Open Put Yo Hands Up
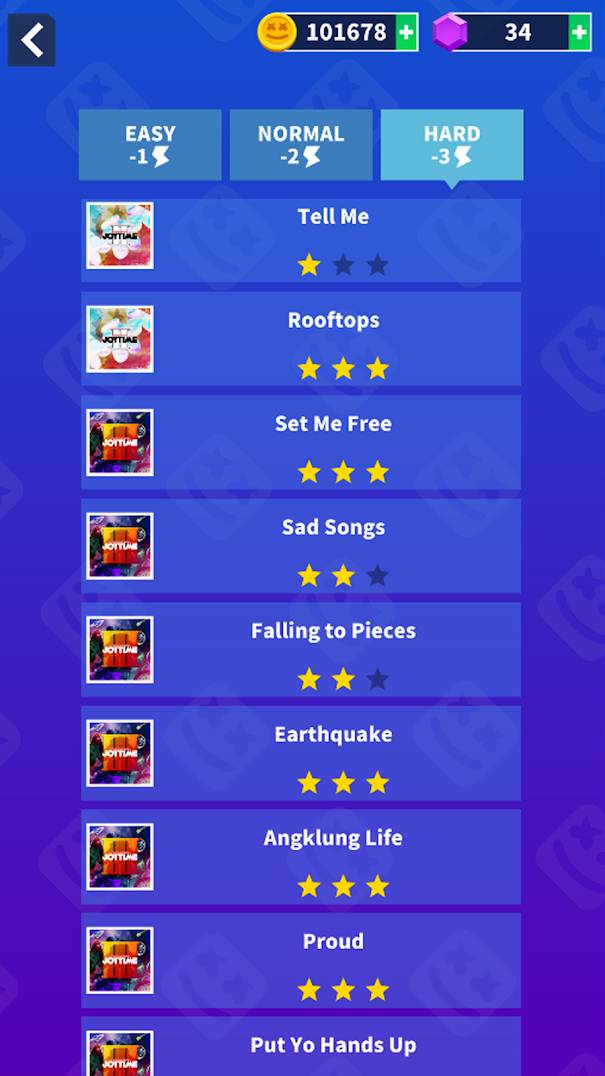The width and height of the screenshot is (605, 1076). pyautogui.click(x=301, y=1046)
